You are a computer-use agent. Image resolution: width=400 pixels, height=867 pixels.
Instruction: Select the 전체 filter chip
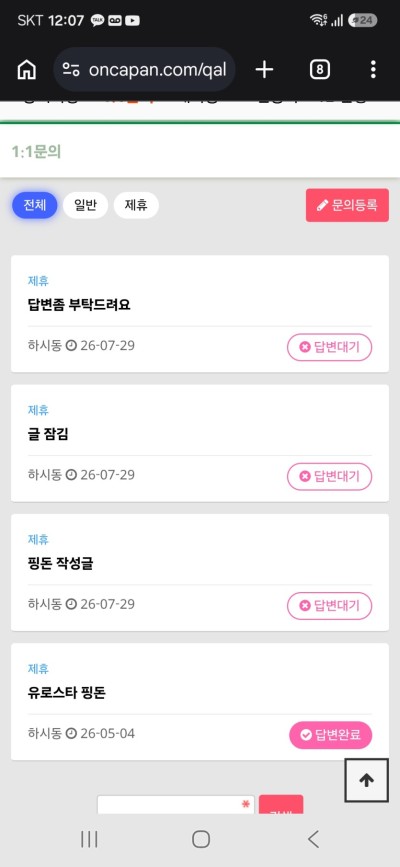[x=35, y=206]
